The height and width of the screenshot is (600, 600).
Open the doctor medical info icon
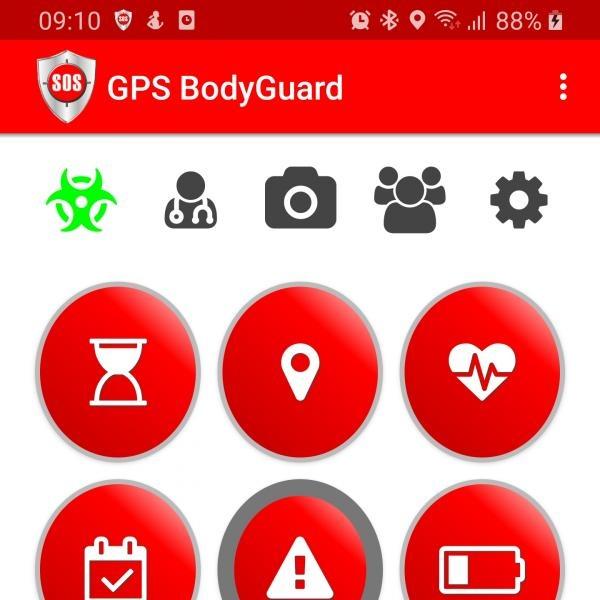pos(190,198)
